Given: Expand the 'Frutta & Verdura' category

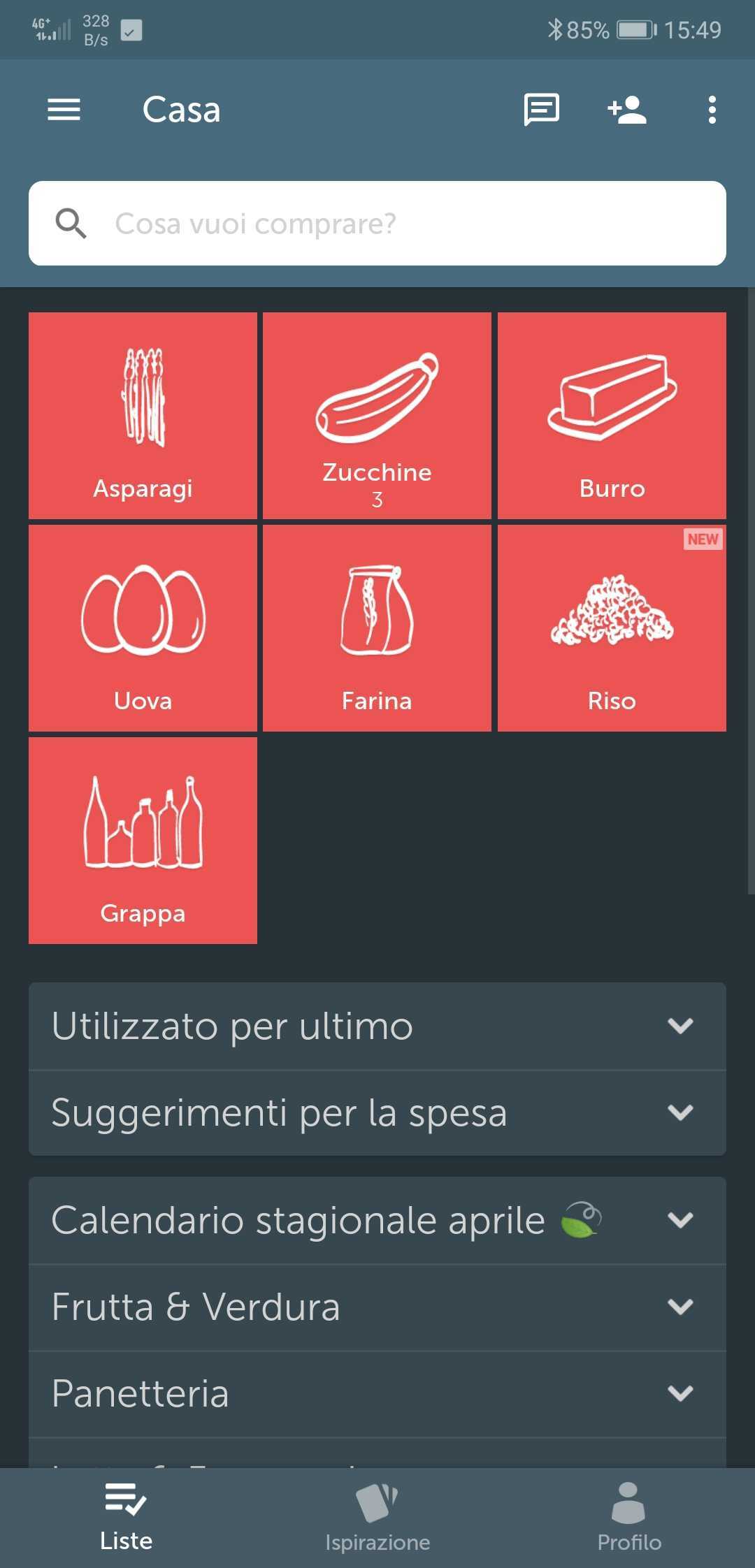Looking at the screenshot, I should pos(377,1307).
